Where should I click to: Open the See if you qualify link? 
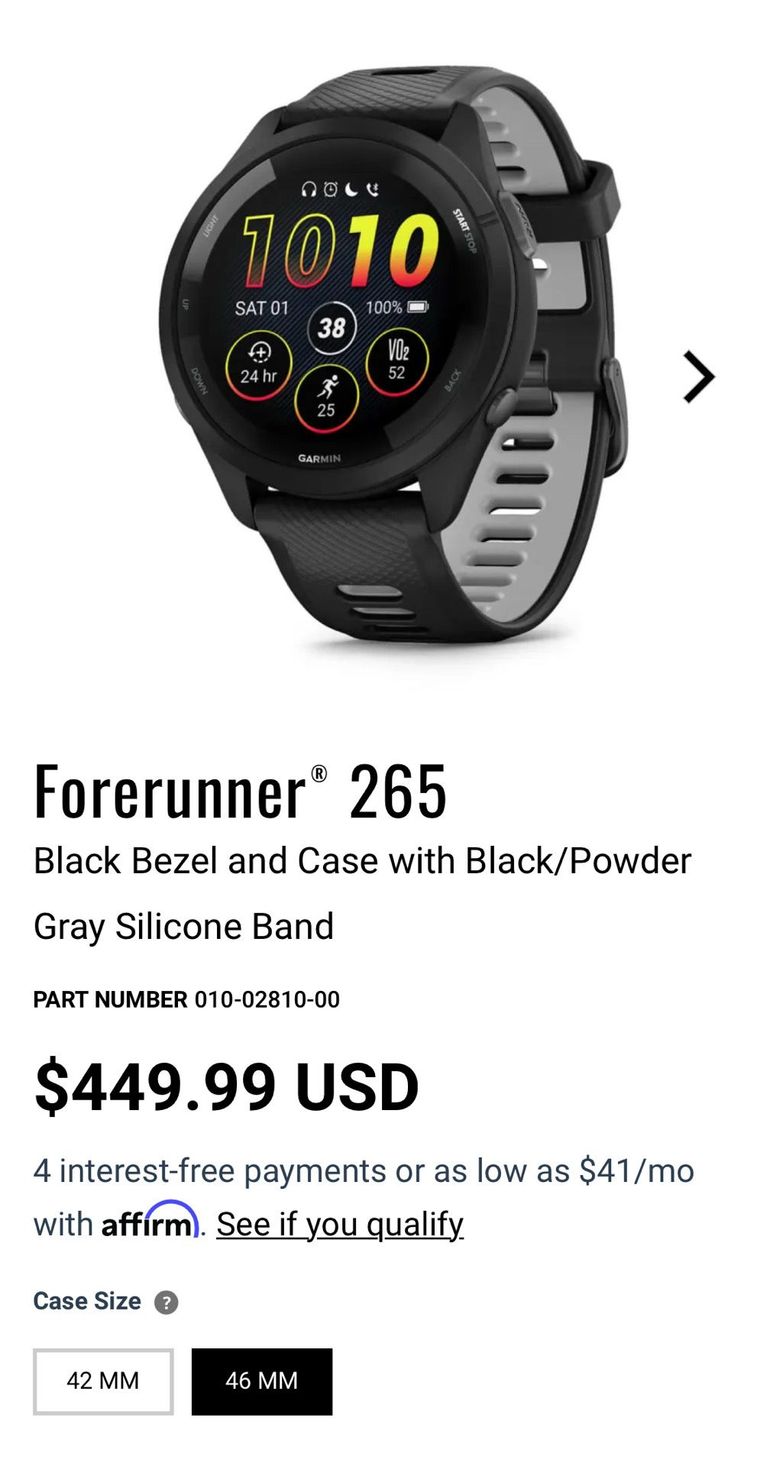pyautogui.click(x=340, y=1224)
